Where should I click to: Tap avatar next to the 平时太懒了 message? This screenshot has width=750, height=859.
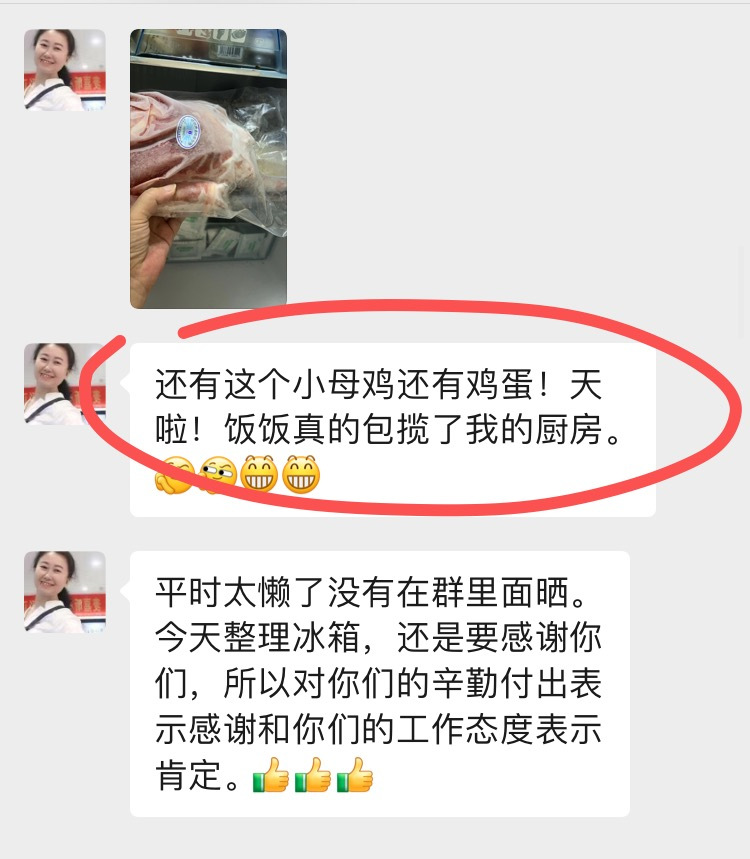click(65, 591)
